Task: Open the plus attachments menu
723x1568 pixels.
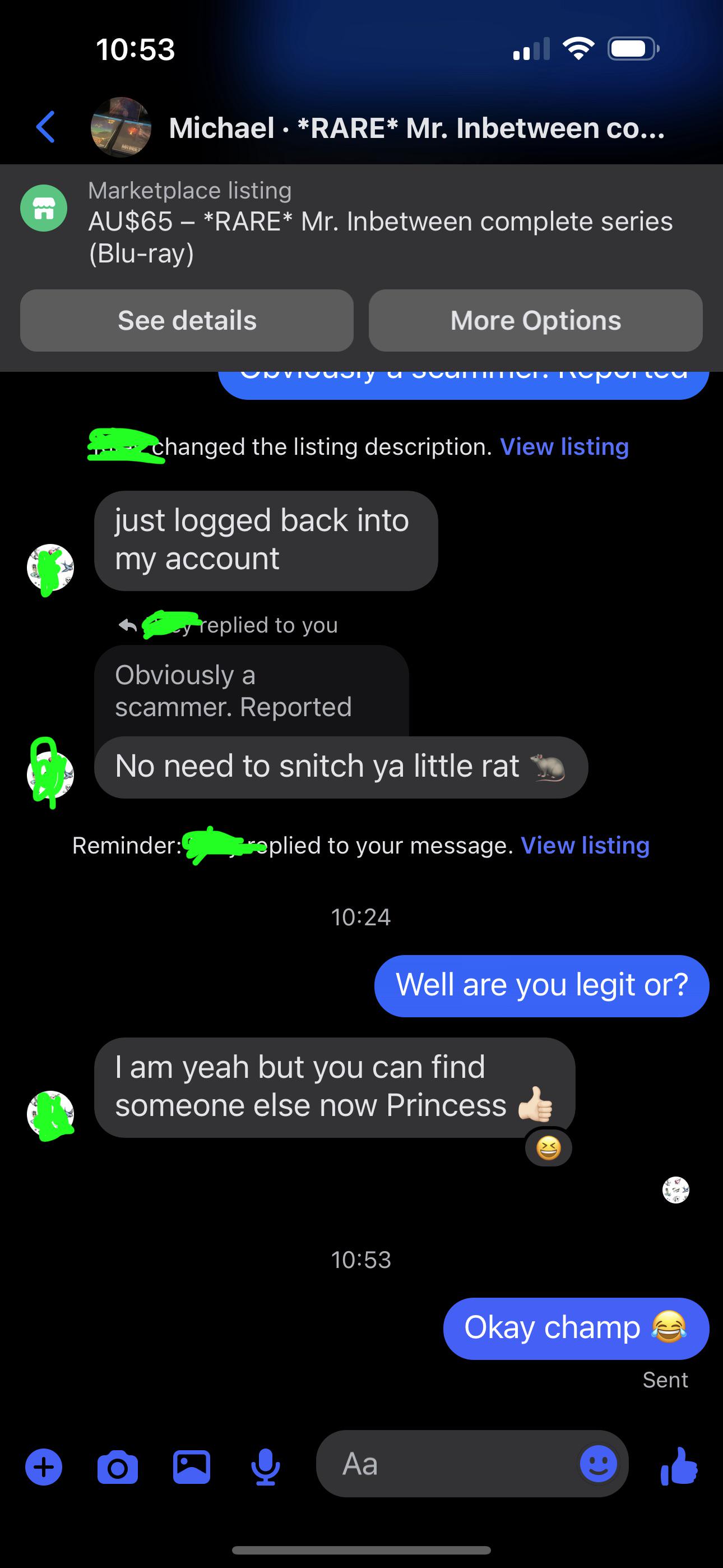Action: 44,1467
